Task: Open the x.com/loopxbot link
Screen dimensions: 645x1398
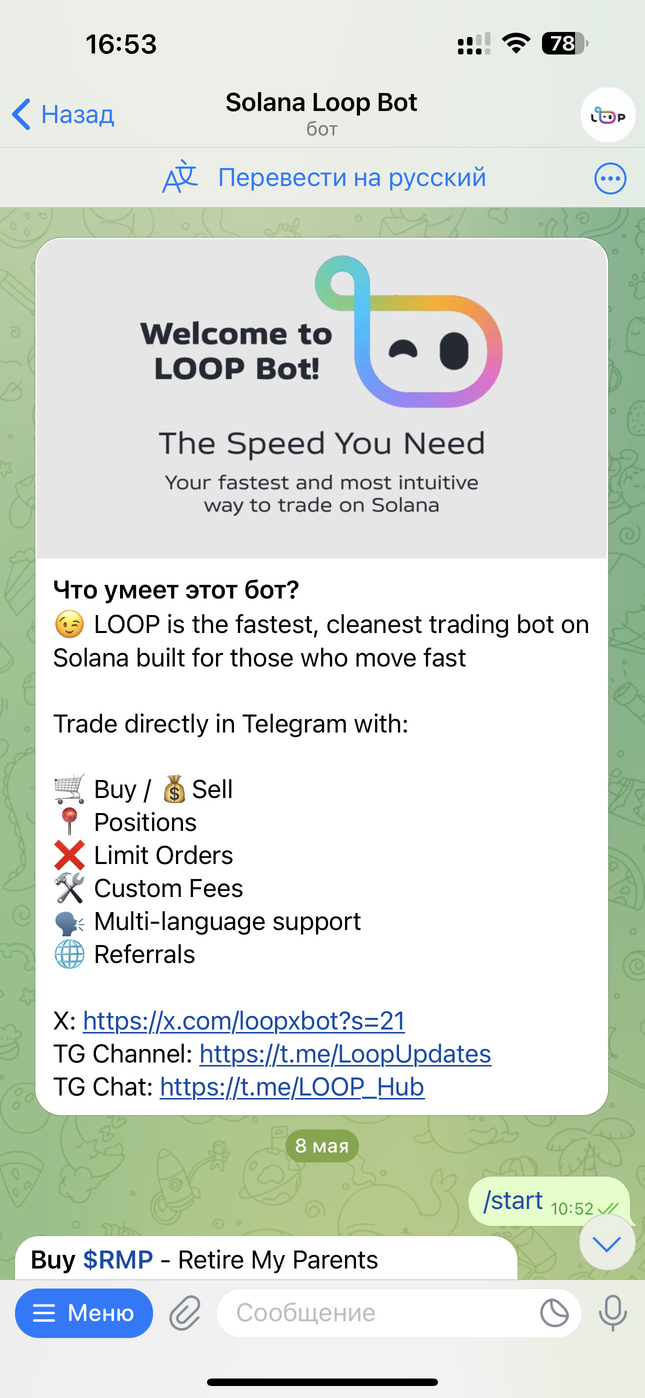Action: 243,1021
